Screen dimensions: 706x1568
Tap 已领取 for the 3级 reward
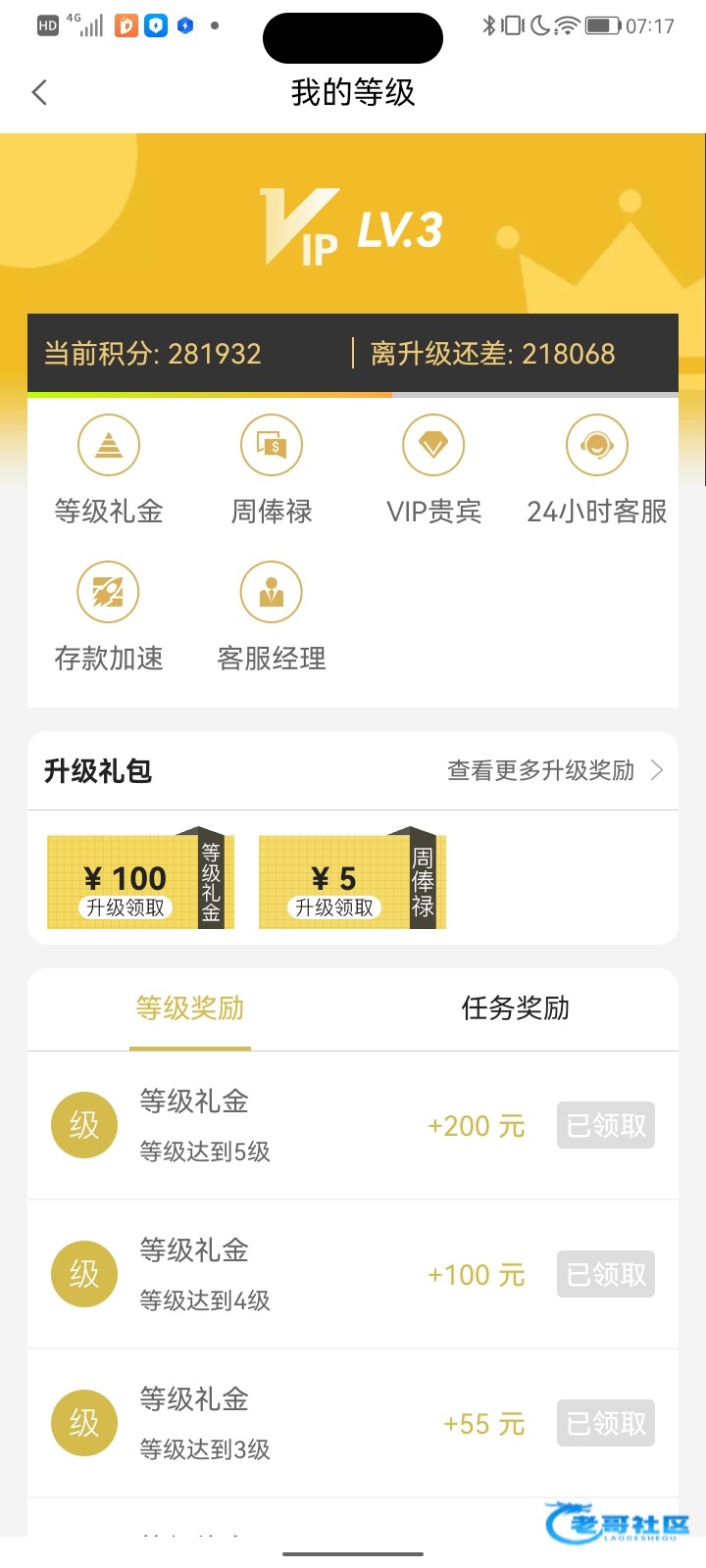click(x=606, y=1423)
